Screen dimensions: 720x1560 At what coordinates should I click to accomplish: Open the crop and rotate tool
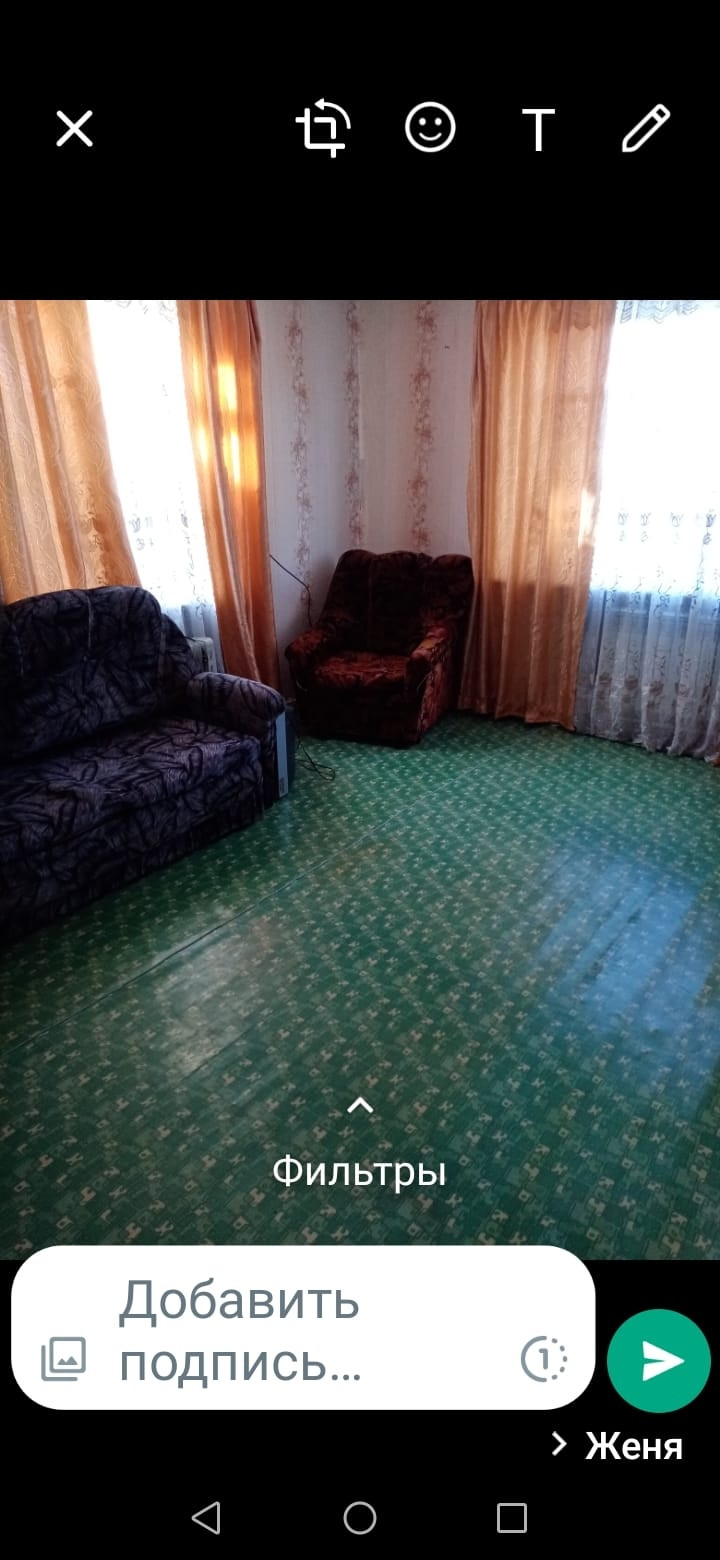(x=322, y=129)
